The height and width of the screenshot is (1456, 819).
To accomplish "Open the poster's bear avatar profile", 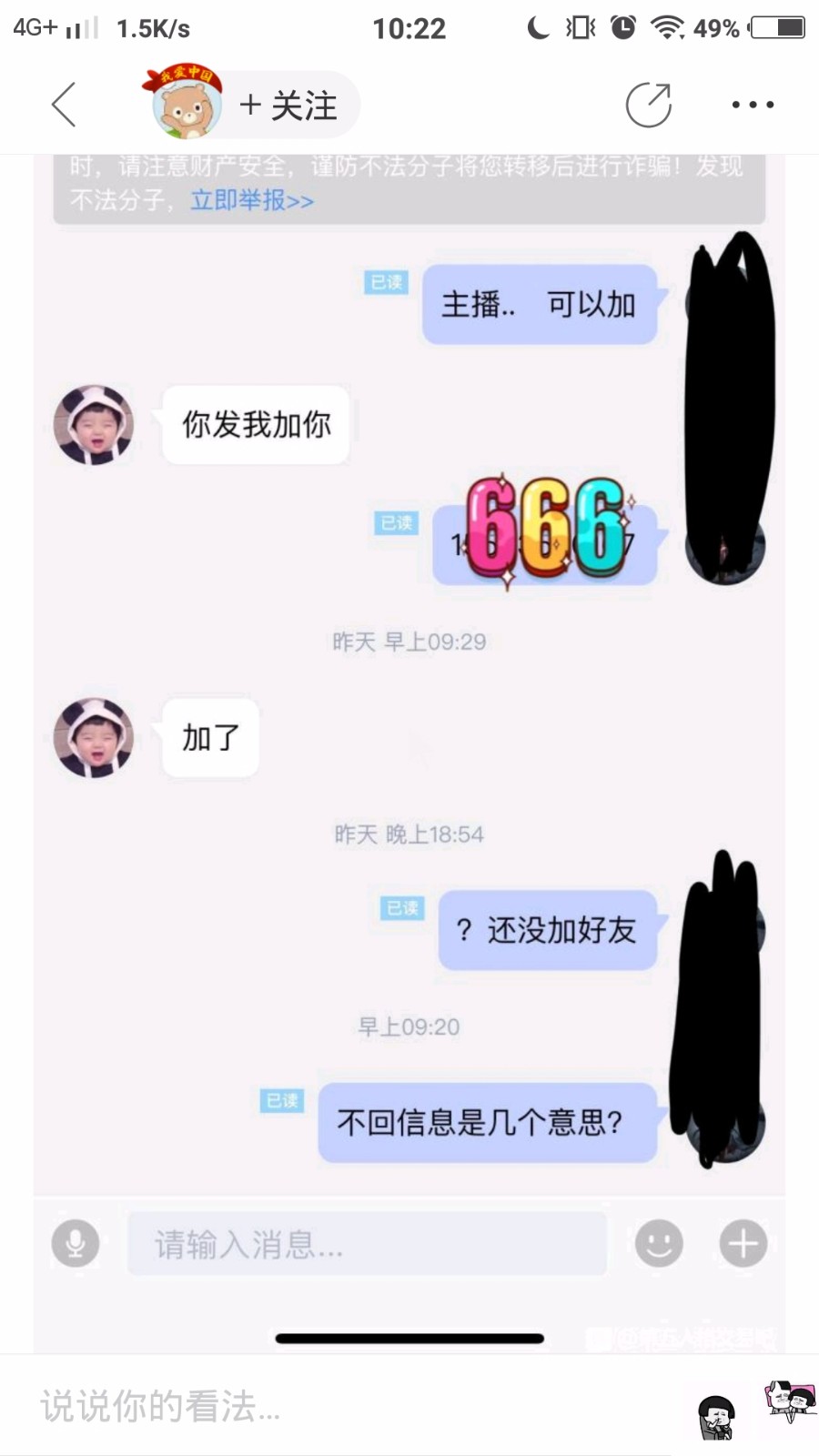I will 185,103.
